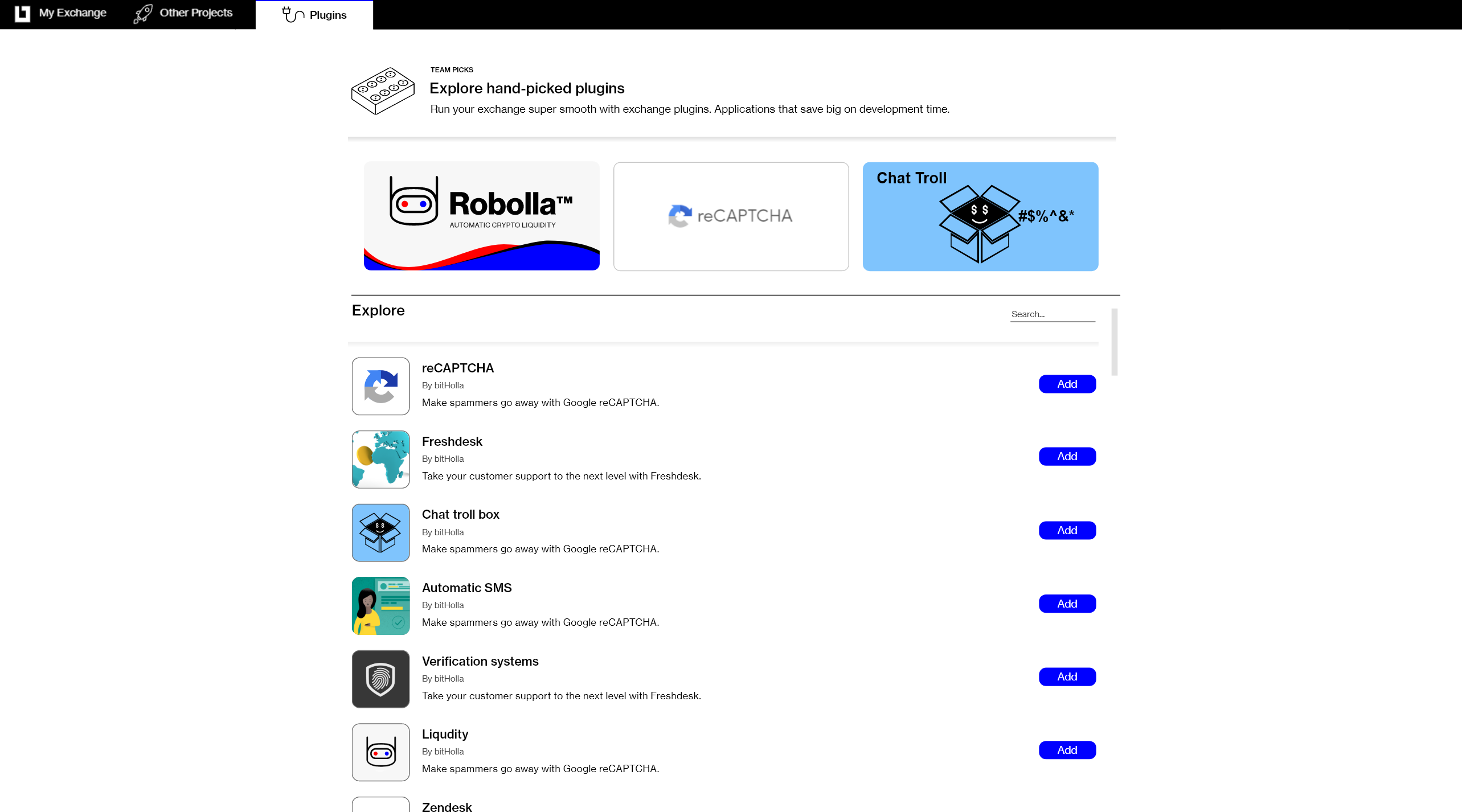This screenshot has height=812, width=1462.
Task: Add the Freshdesk plugin
Action: pyautogui.click(x=1067, y=456)
